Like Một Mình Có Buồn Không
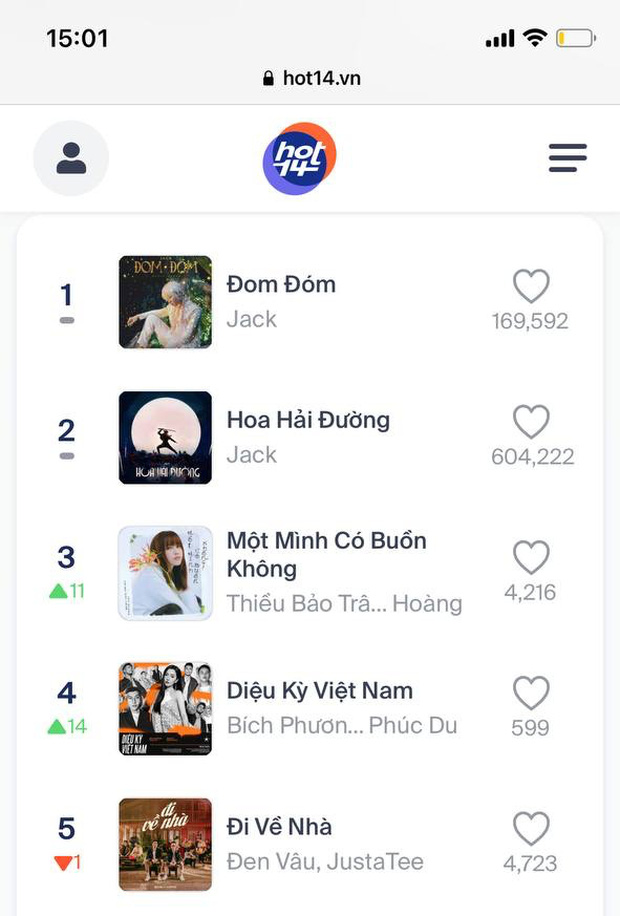Screen dimensions: 620x916 click(x=531, y=558)
